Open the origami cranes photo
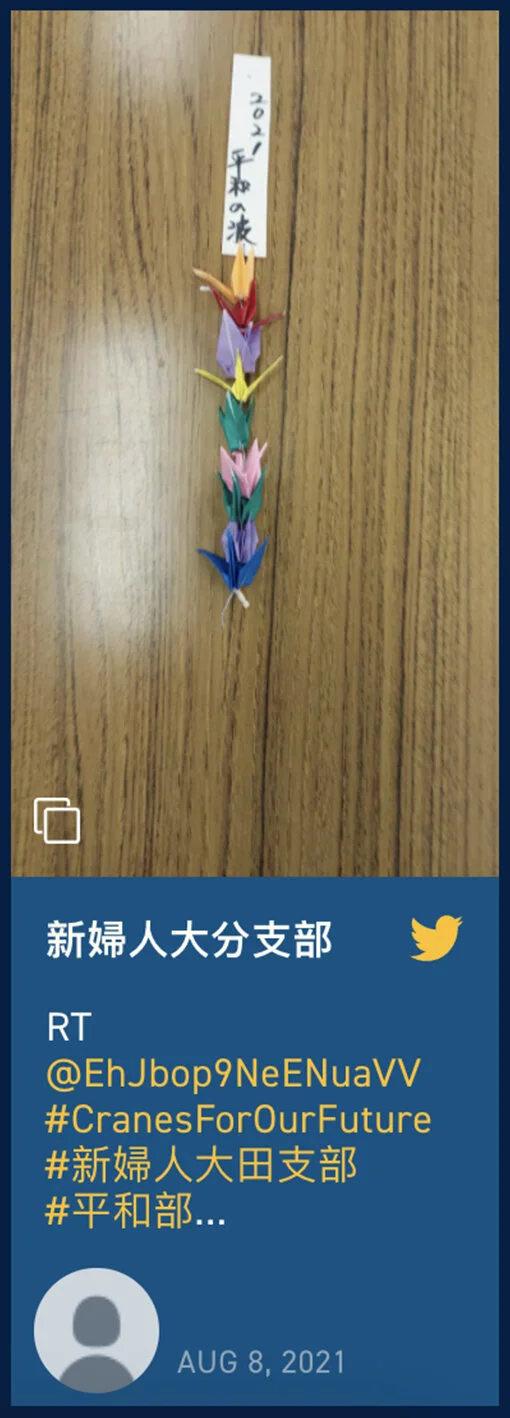 (x=255, y=444)
